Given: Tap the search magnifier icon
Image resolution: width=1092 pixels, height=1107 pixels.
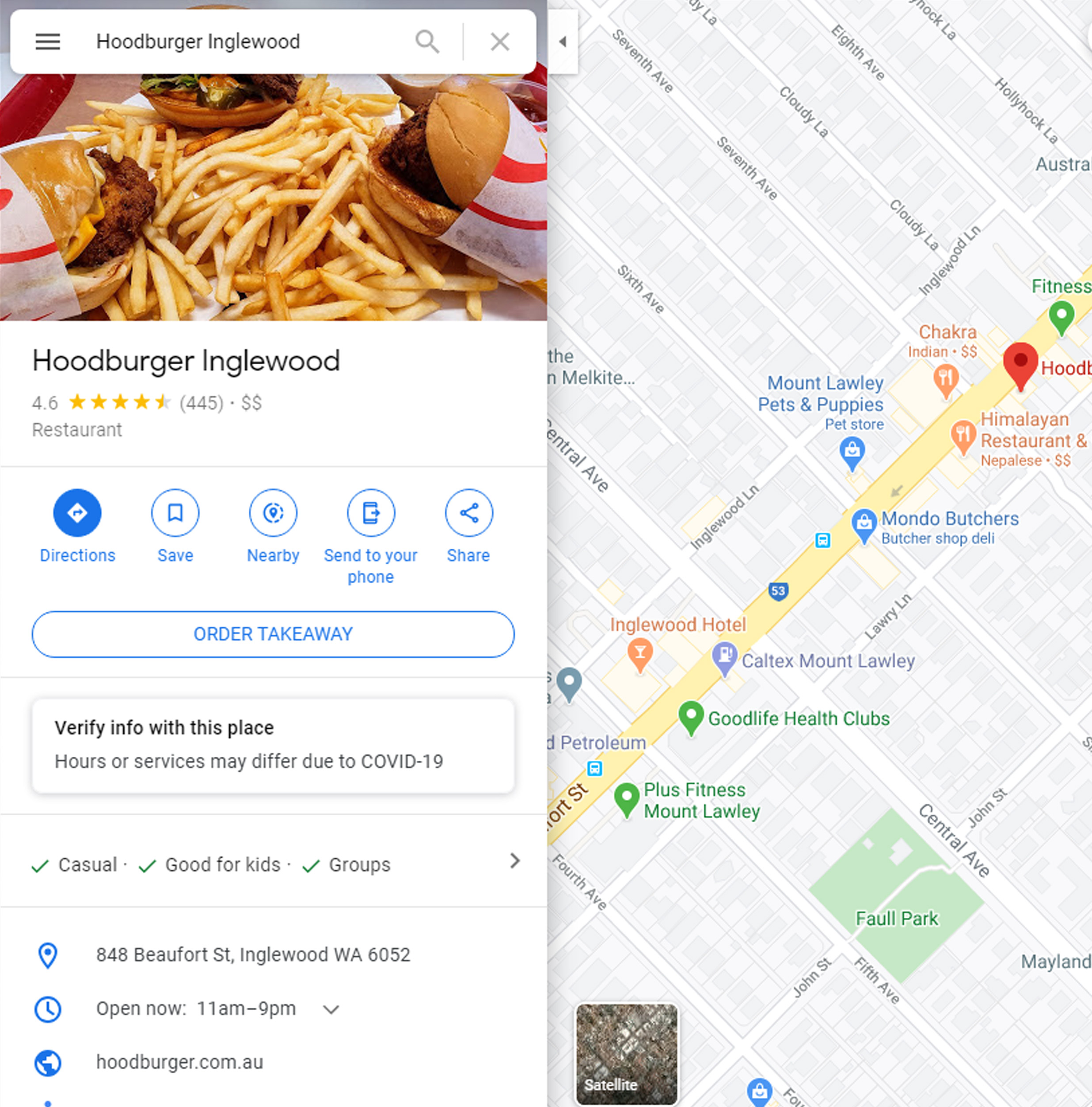Looking at the screenshot, I should click(x=427, y=42).
